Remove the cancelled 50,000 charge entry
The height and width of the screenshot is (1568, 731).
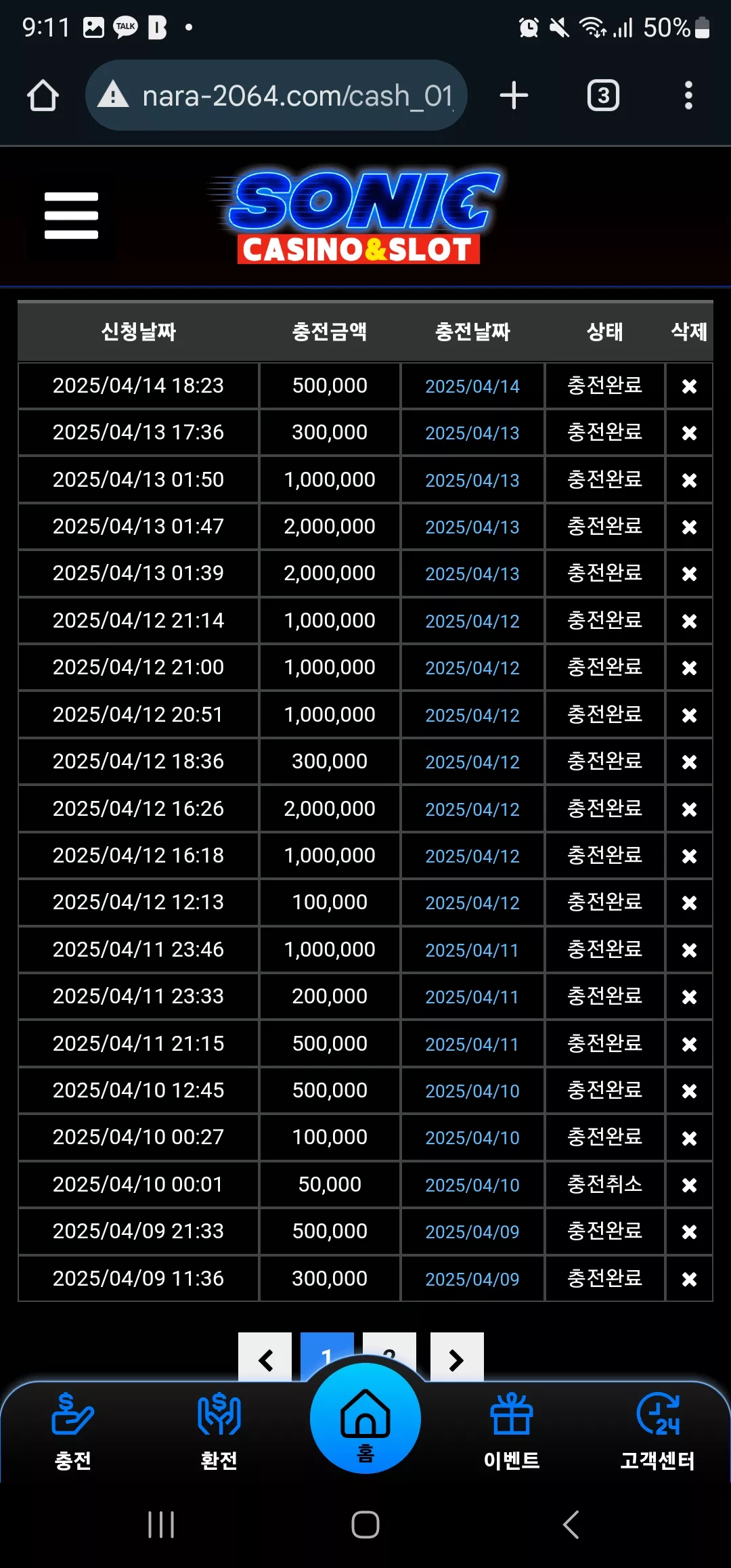(x=689, y=1185)
